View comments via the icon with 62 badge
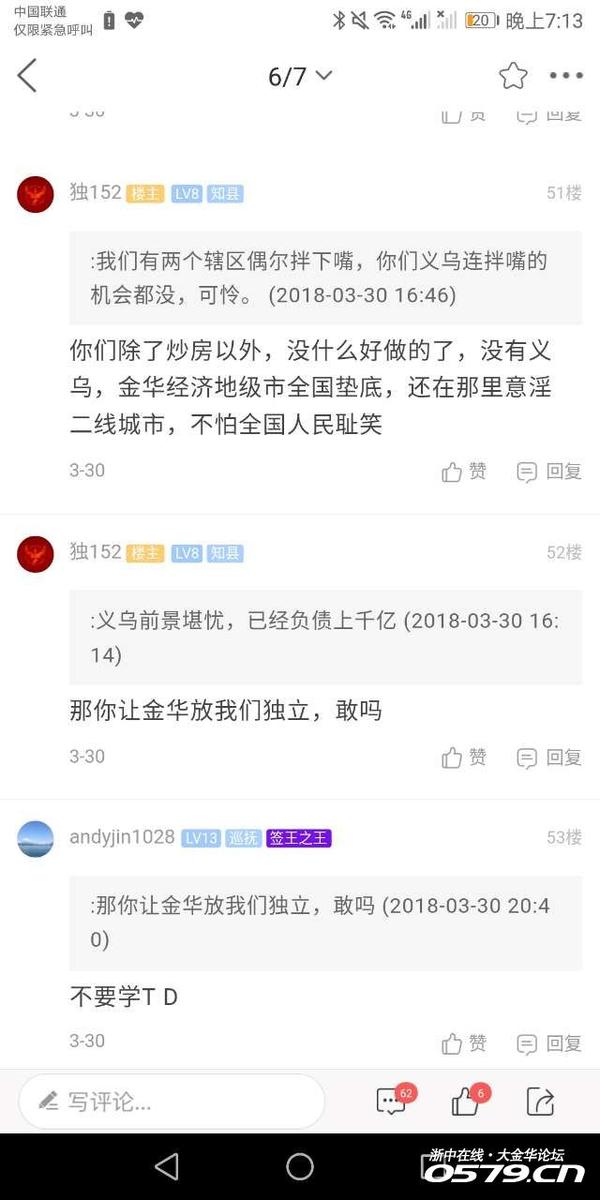 391,1102
